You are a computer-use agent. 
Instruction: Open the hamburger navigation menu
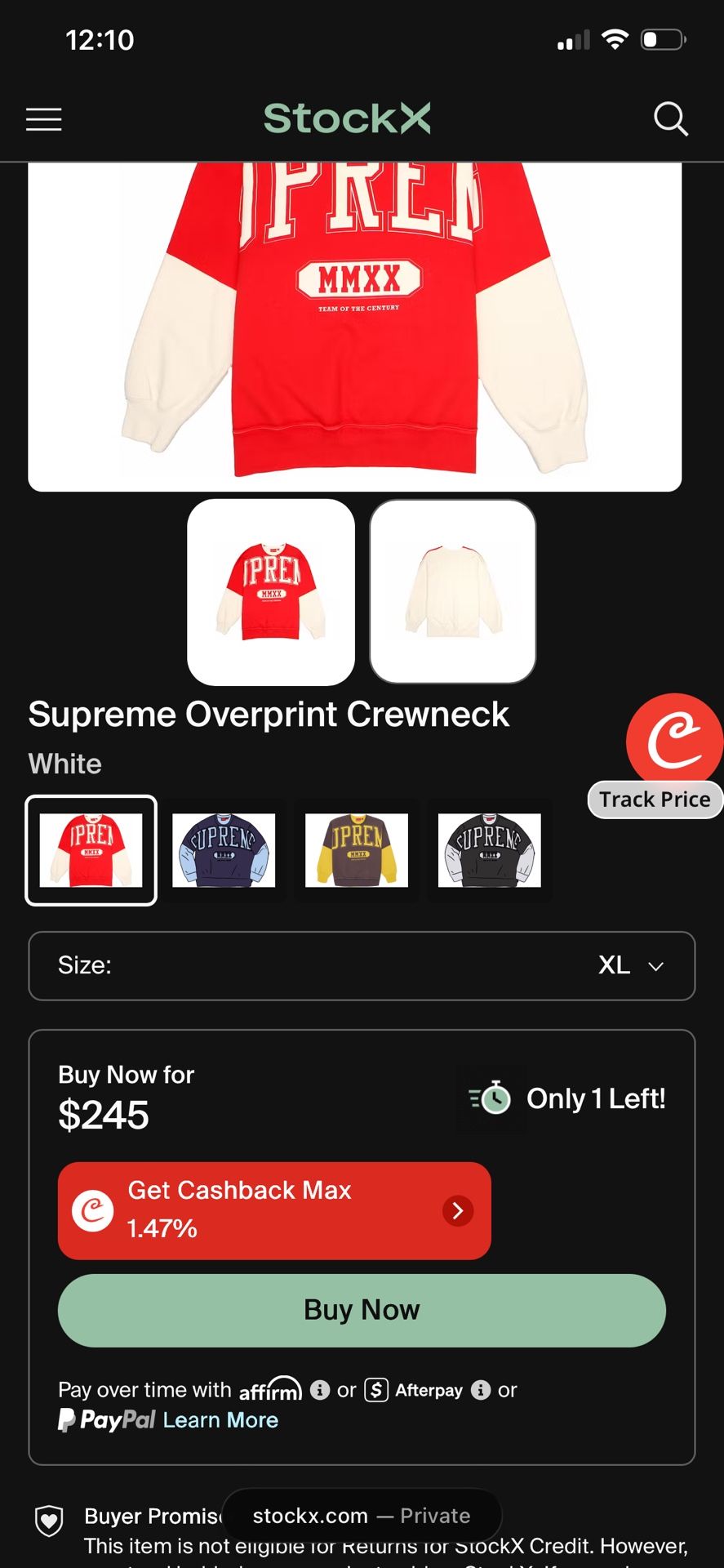[x=43, y=118]
